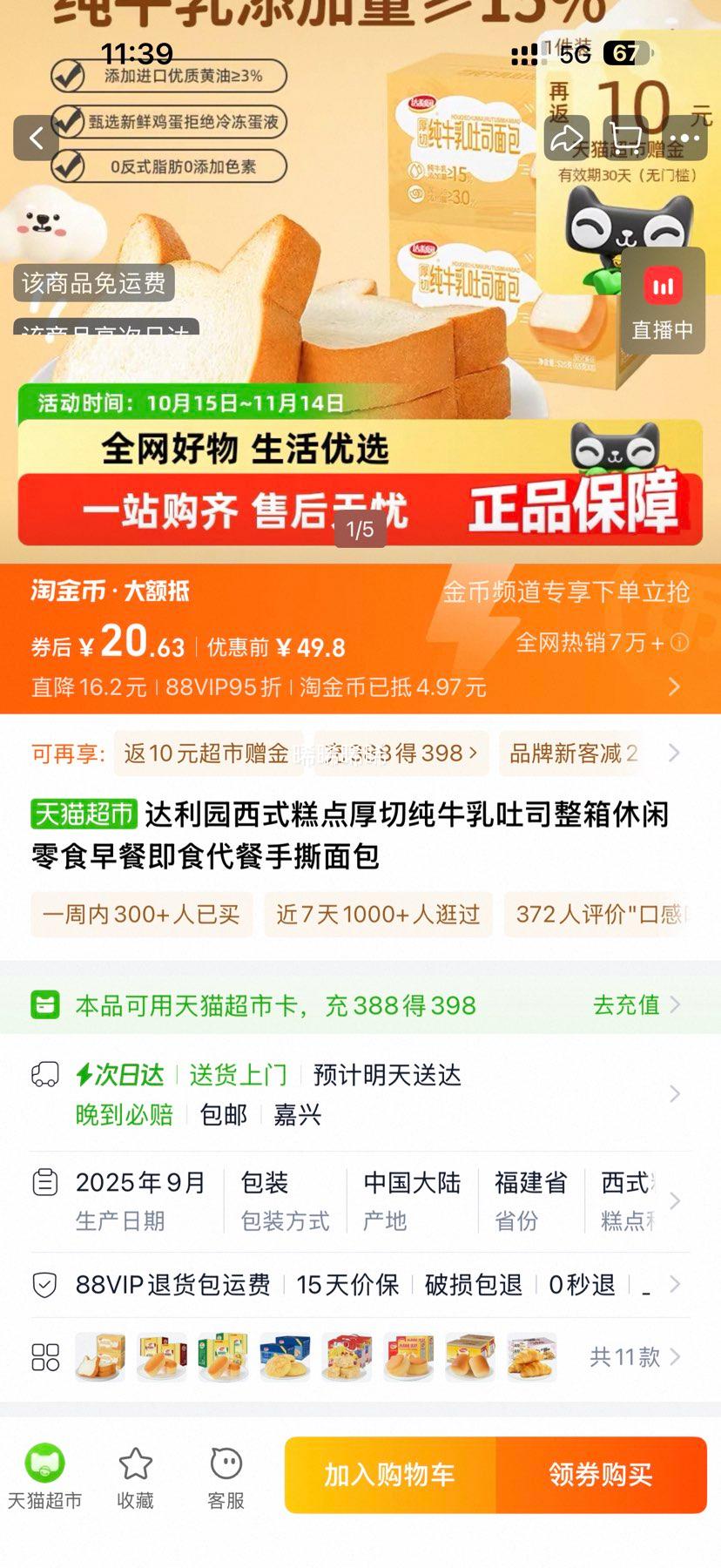Viewport: 721px width, 1568px height.
Task: Tap 去充值 to recharge supermarket card
Action: point(635,1004)
